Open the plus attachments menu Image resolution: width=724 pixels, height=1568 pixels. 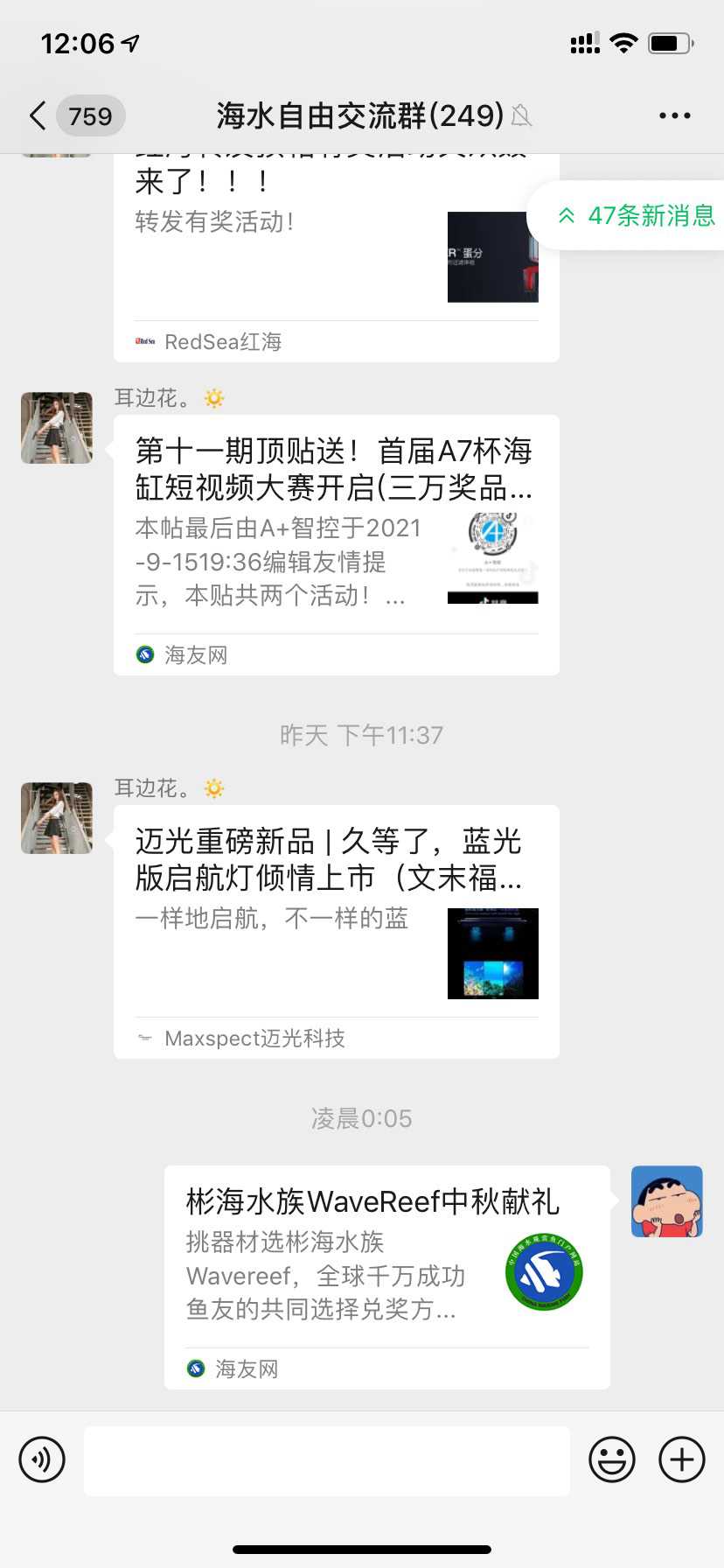682,1459
